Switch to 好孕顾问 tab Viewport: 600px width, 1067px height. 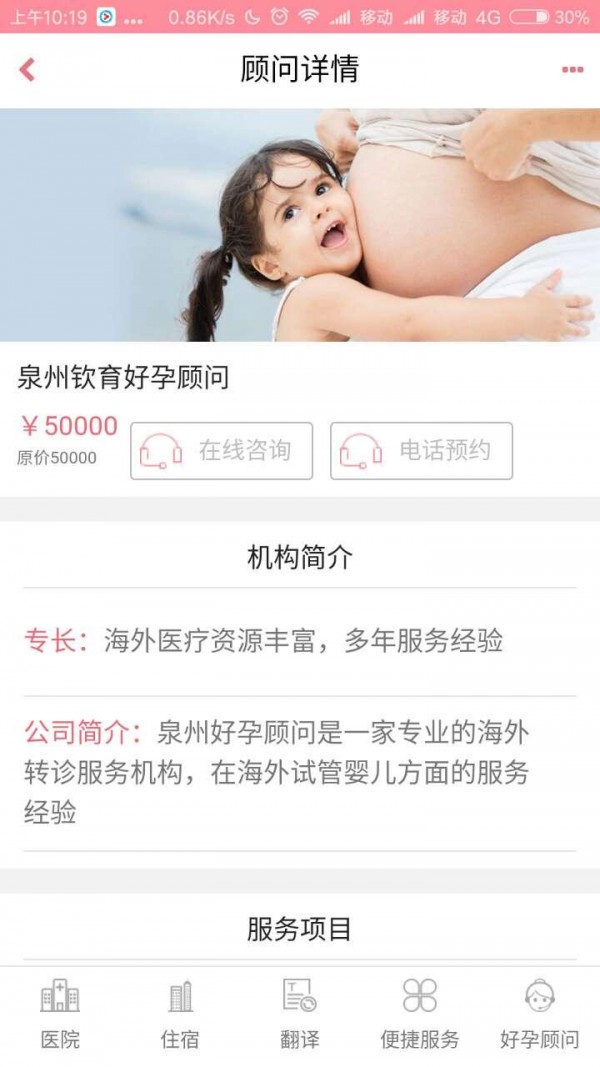539,1013
